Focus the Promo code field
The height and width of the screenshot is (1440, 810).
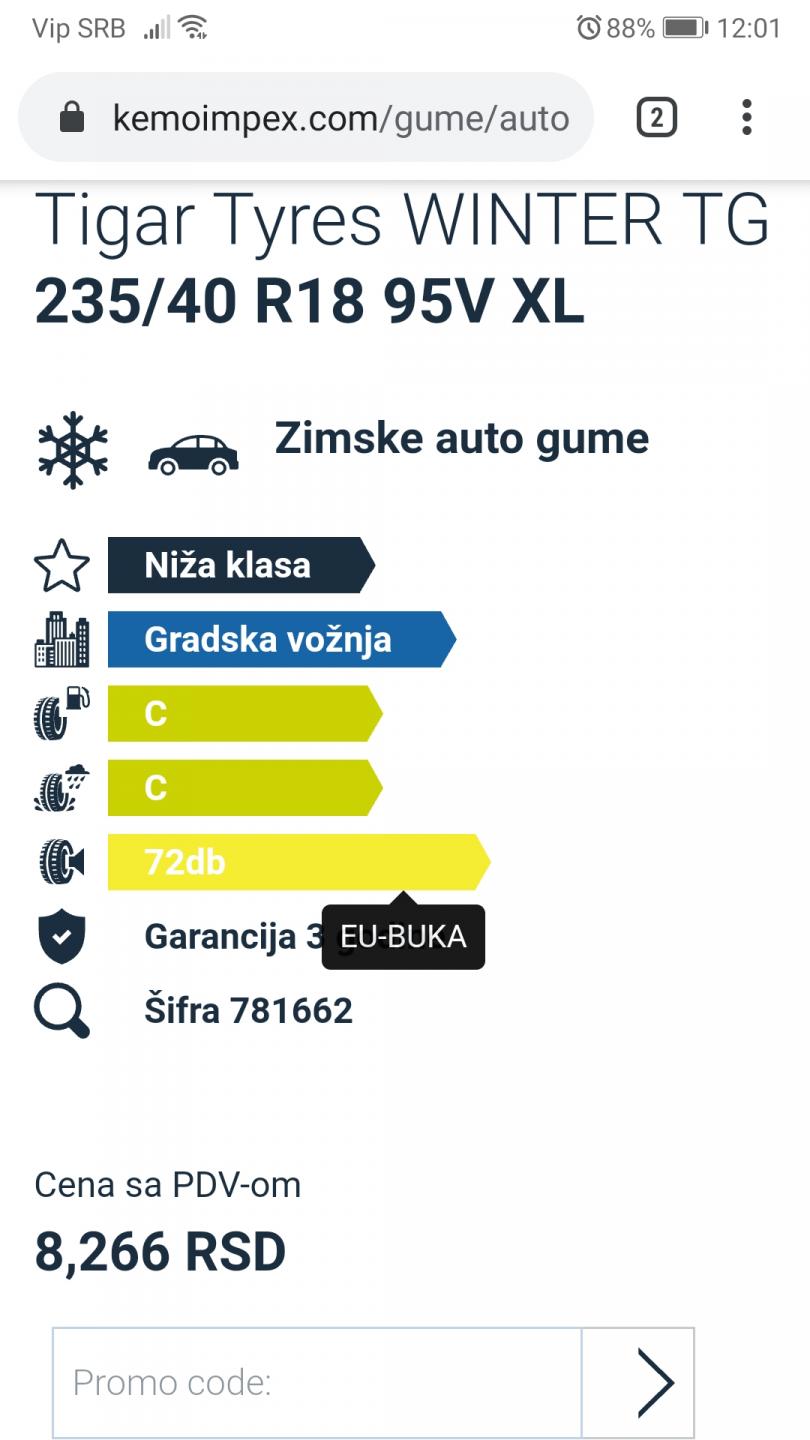click(317, 1382)
